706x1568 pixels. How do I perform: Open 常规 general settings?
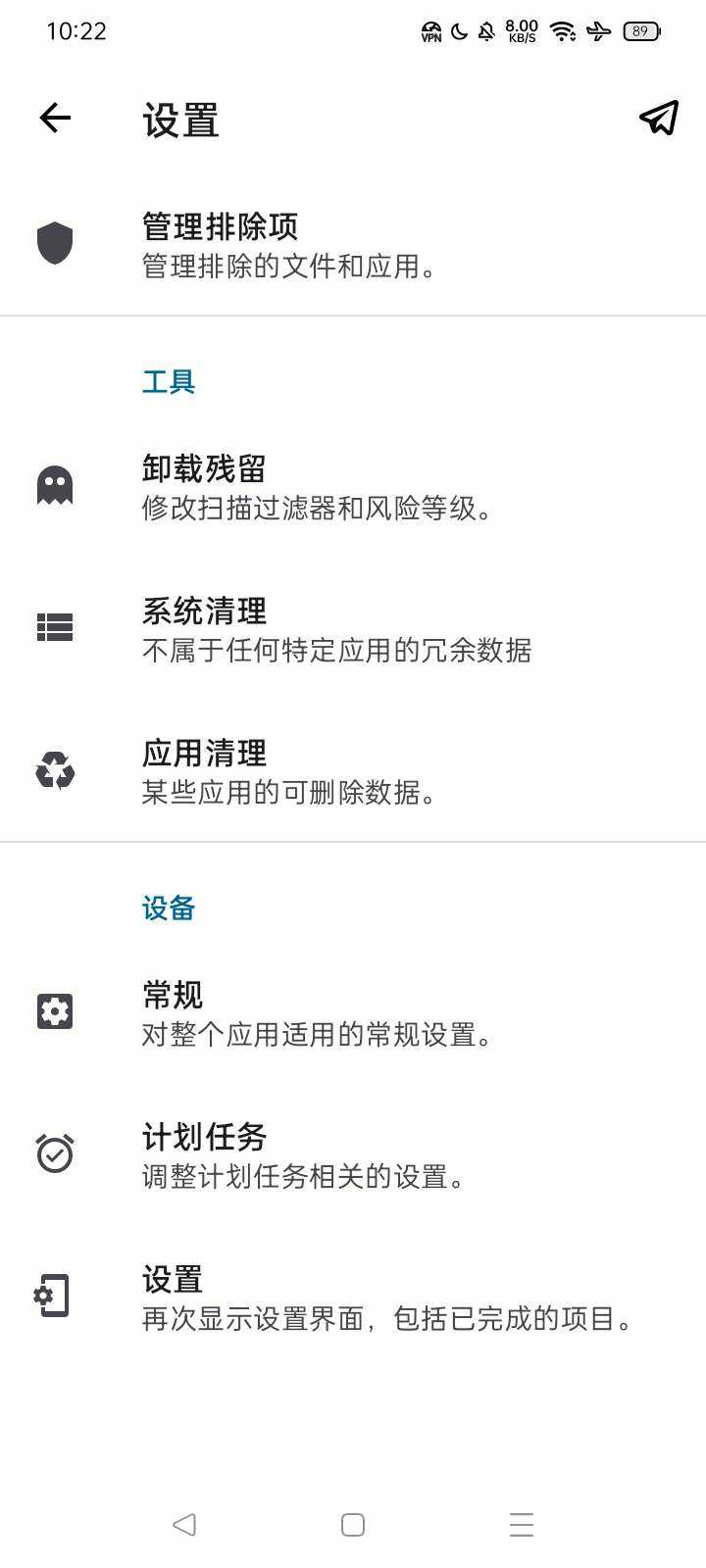click(x=353, y=1012)
